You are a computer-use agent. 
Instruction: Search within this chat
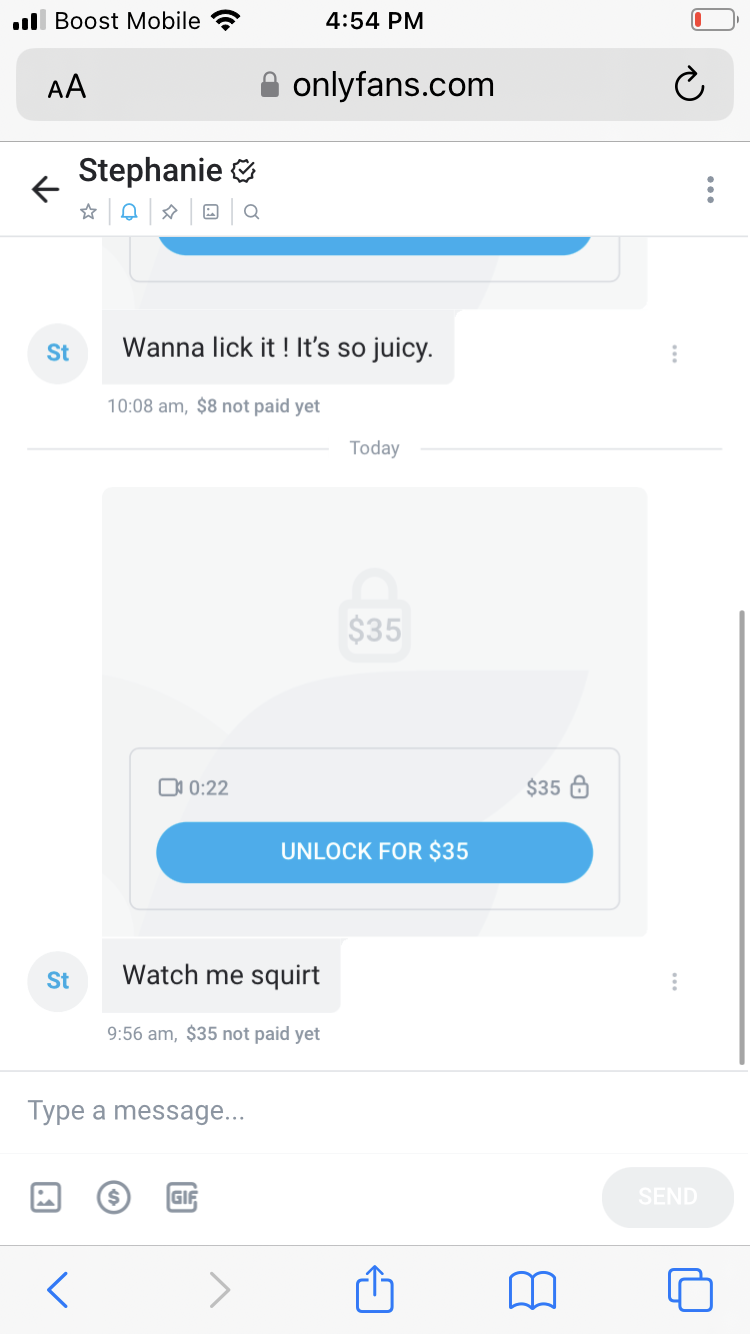pyautogui.click(x=252, y=212)
